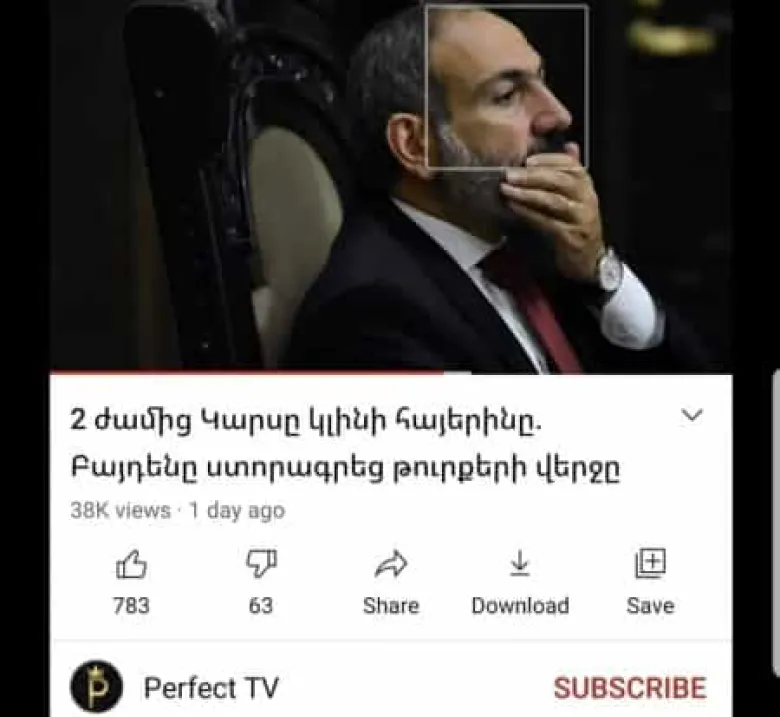Subscribe to Perfect TV
780x717 pixels.
coord(629,688)
